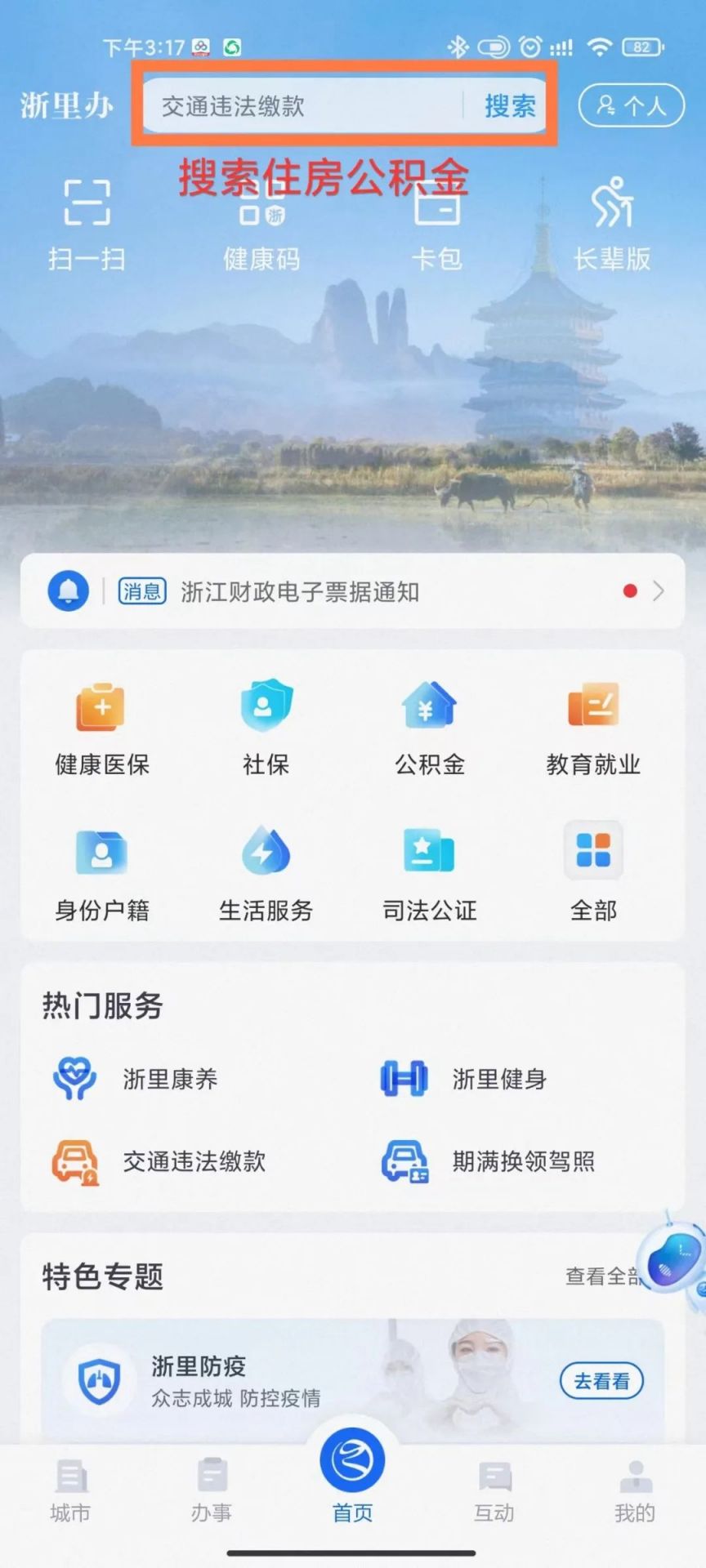This screenshot has width=706, height=1568.
Task: Open 身份户籍 category
Action: tap(101, 873)
